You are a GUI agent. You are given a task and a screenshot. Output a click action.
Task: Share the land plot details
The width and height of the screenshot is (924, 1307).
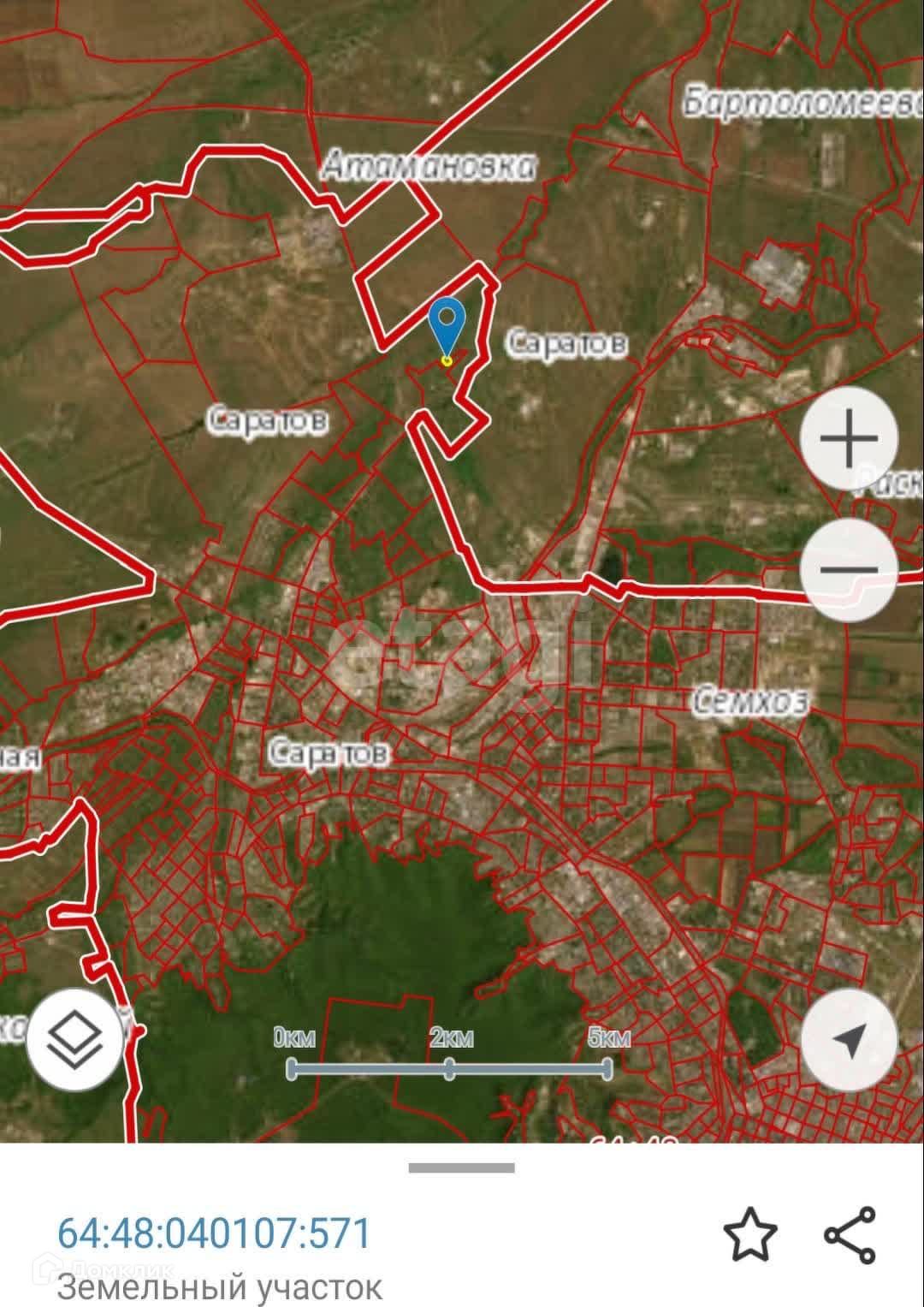click(850, 1234)
